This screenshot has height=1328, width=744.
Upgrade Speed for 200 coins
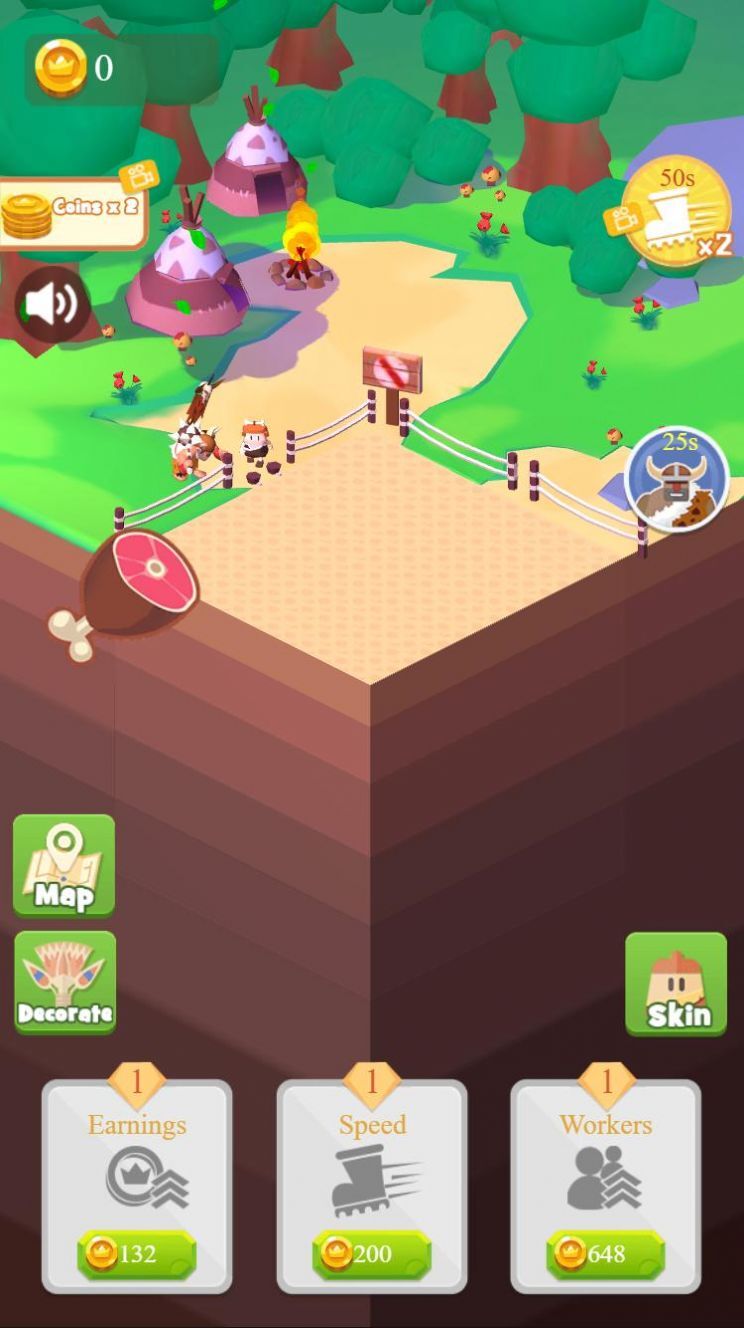tap(371, 1254)
